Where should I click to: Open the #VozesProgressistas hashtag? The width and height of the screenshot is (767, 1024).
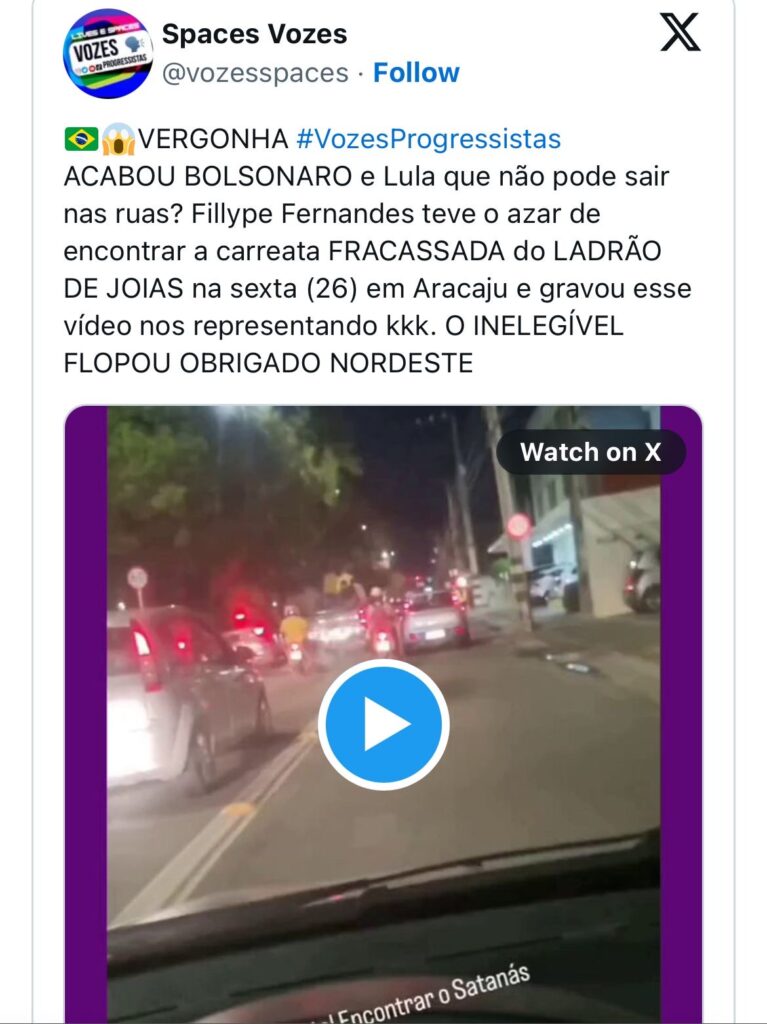click(x=428, y=139)
